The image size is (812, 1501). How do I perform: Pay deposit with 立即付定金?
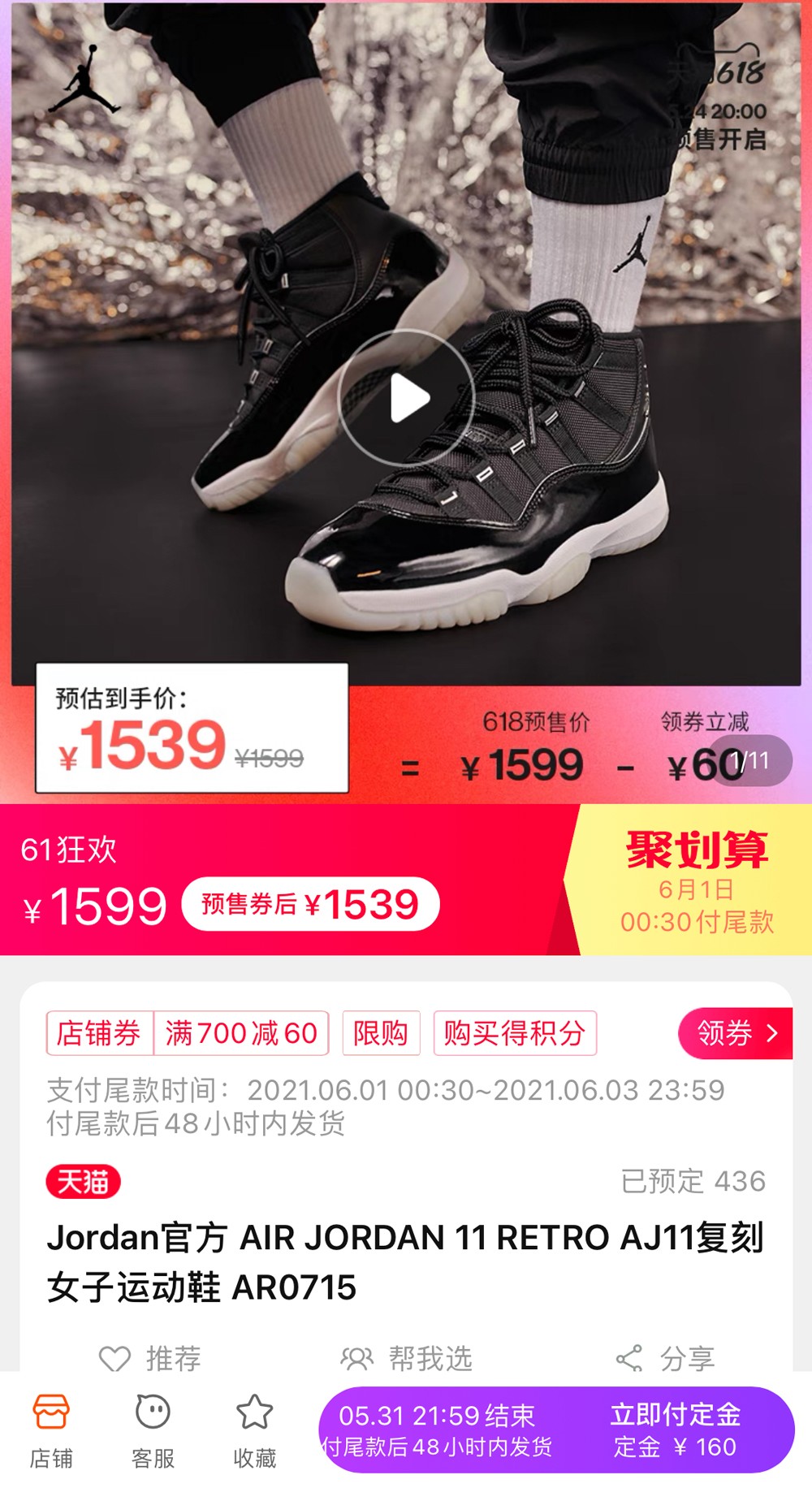[675, 1430]
